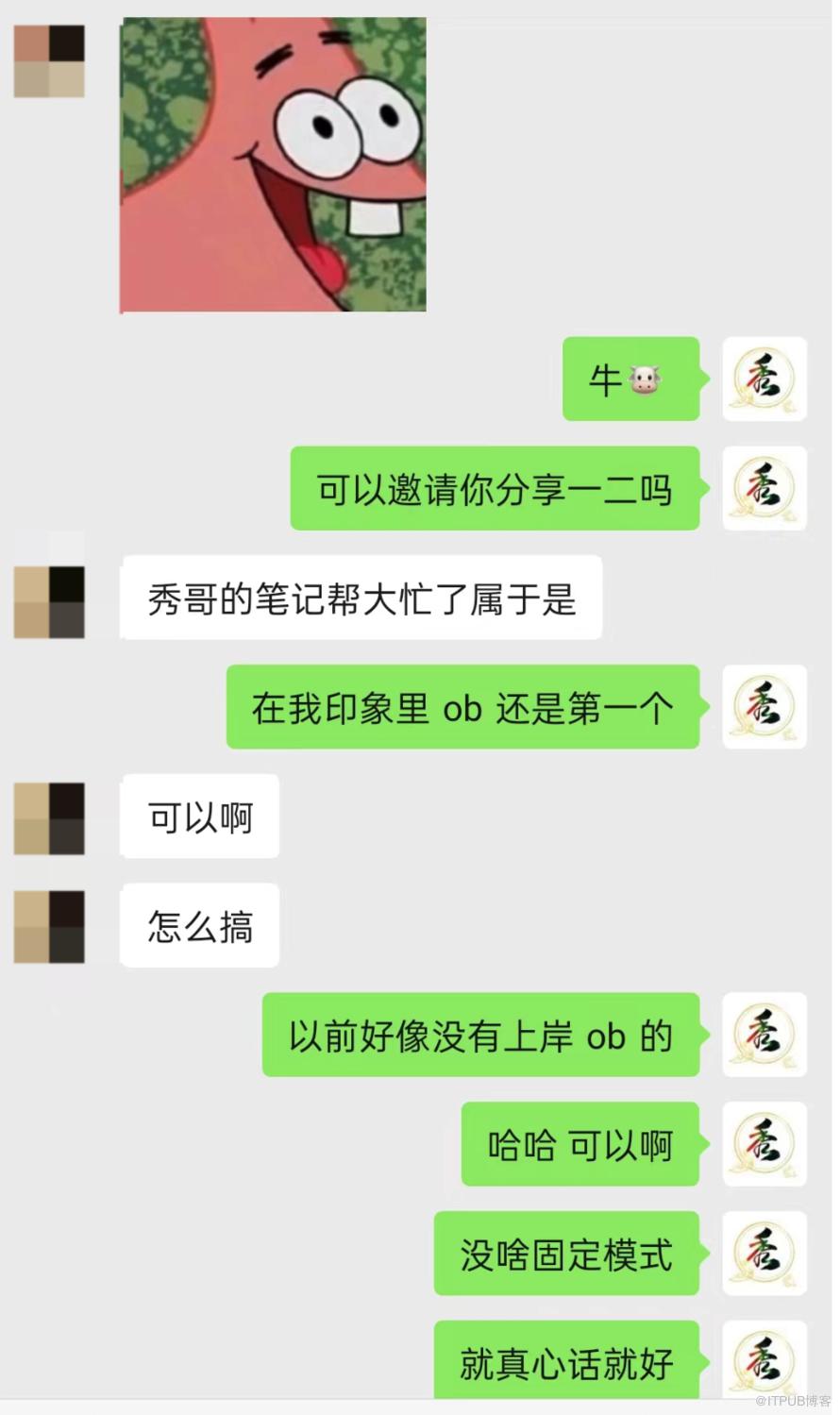The image size is (840, 1415).
Task: Open the Patrick Star sticker image
Action: click(273, 164)
